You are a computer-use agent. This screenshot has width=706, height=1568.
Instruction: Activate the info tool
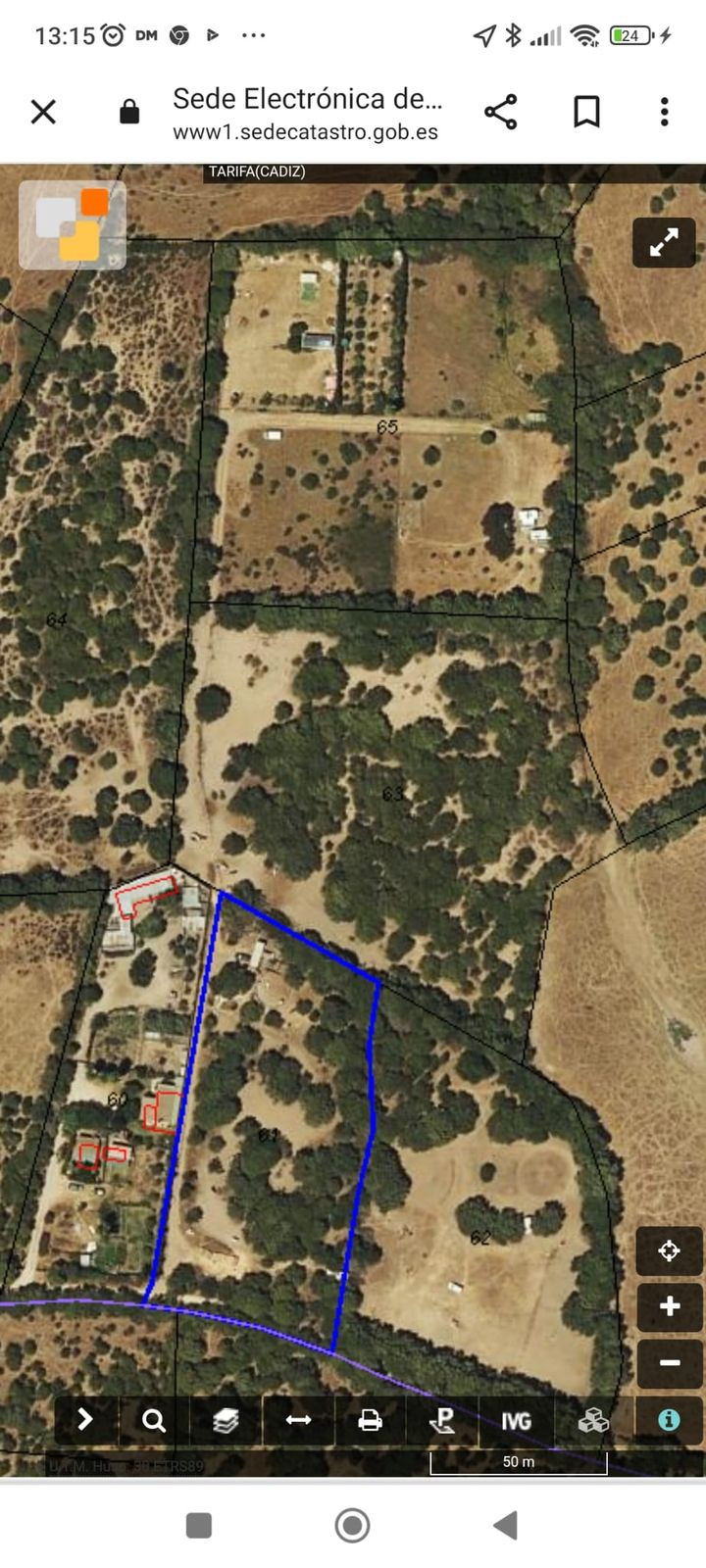coord(669,1420)
